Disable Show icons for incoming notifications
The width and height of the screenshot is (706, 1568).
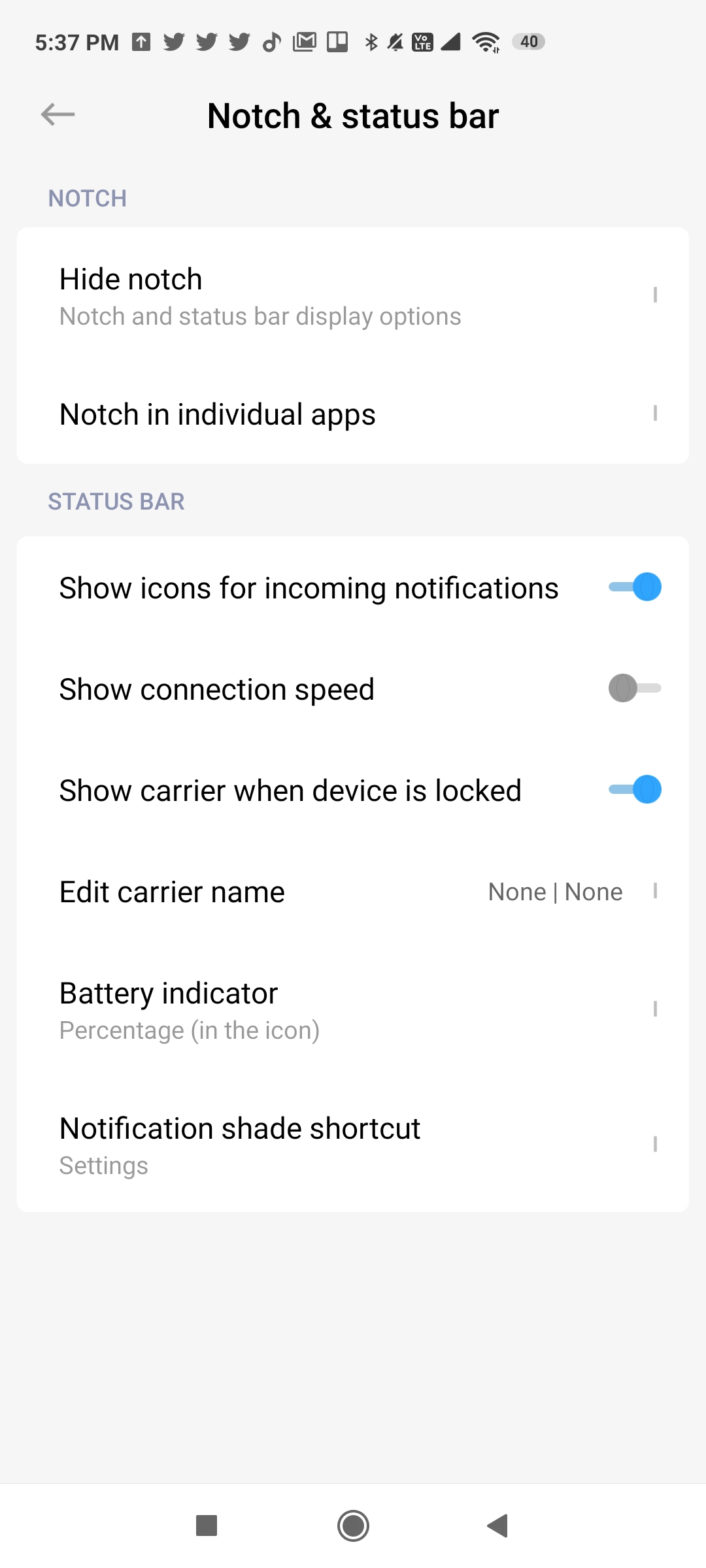[635, 587]
